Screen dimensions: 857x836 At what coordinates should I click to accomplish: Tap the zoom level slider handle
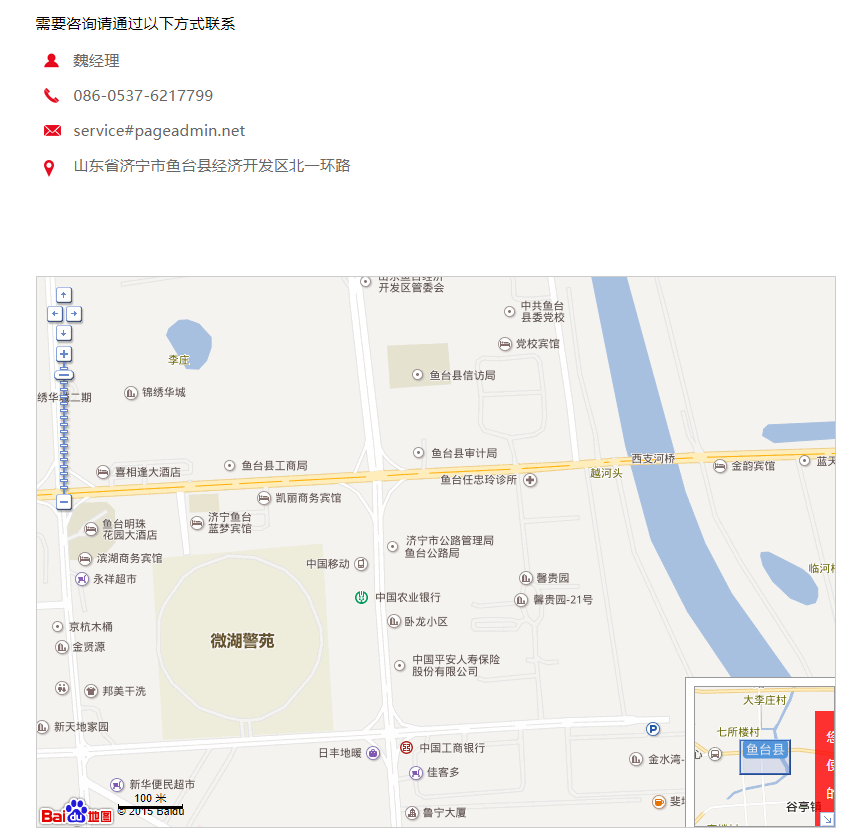[x=64, y=375]
